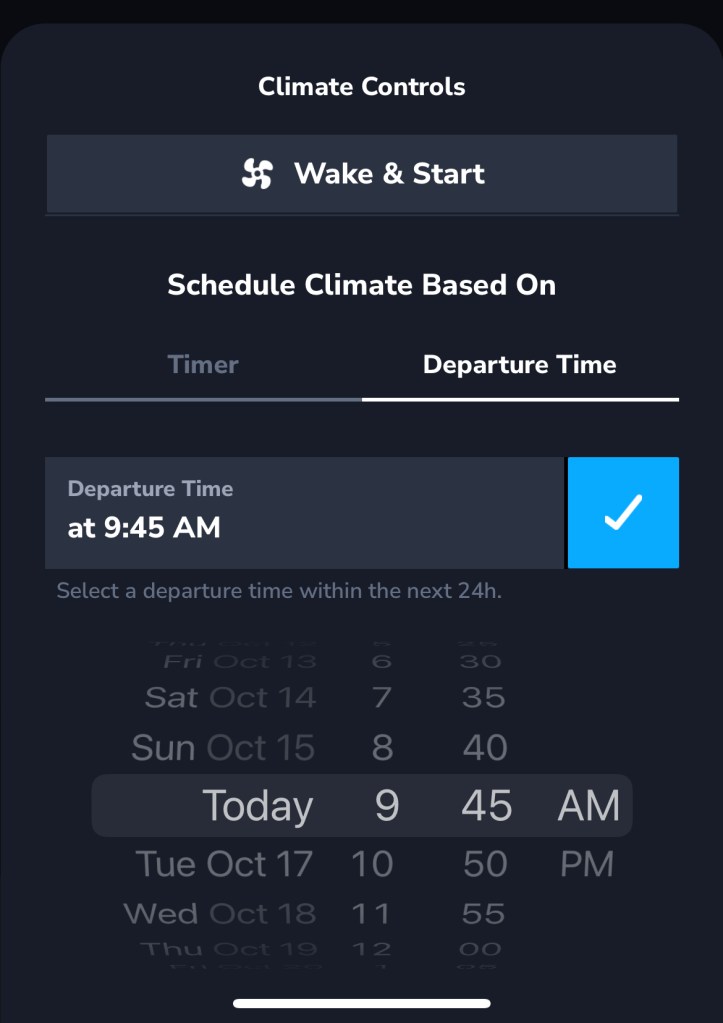
Task: Confirm departure time with the checkmark
Action: pyautogui.click(x=623, y=513)
